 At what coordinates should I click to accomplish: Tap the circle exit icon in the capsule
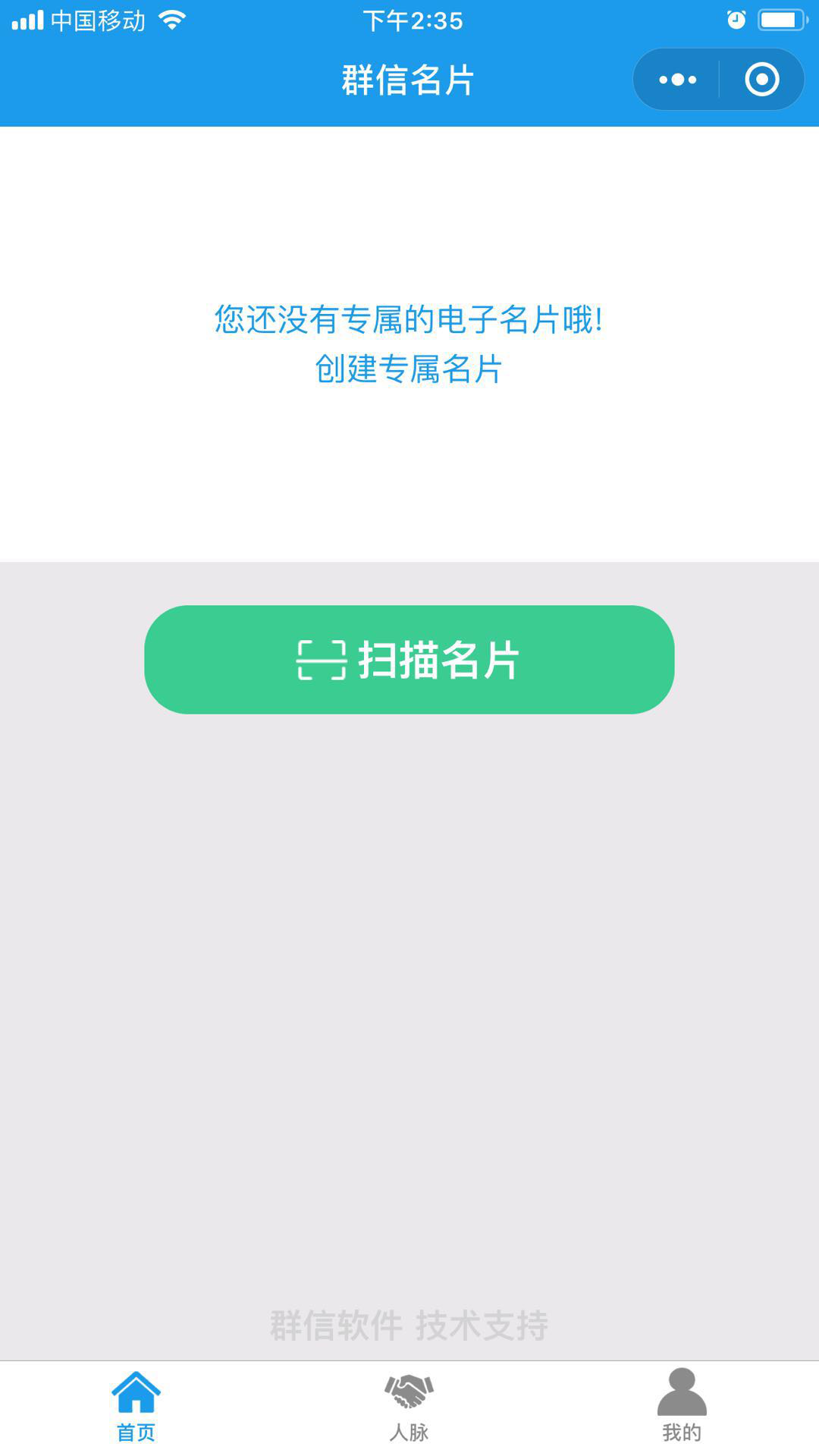coord(761,79)
